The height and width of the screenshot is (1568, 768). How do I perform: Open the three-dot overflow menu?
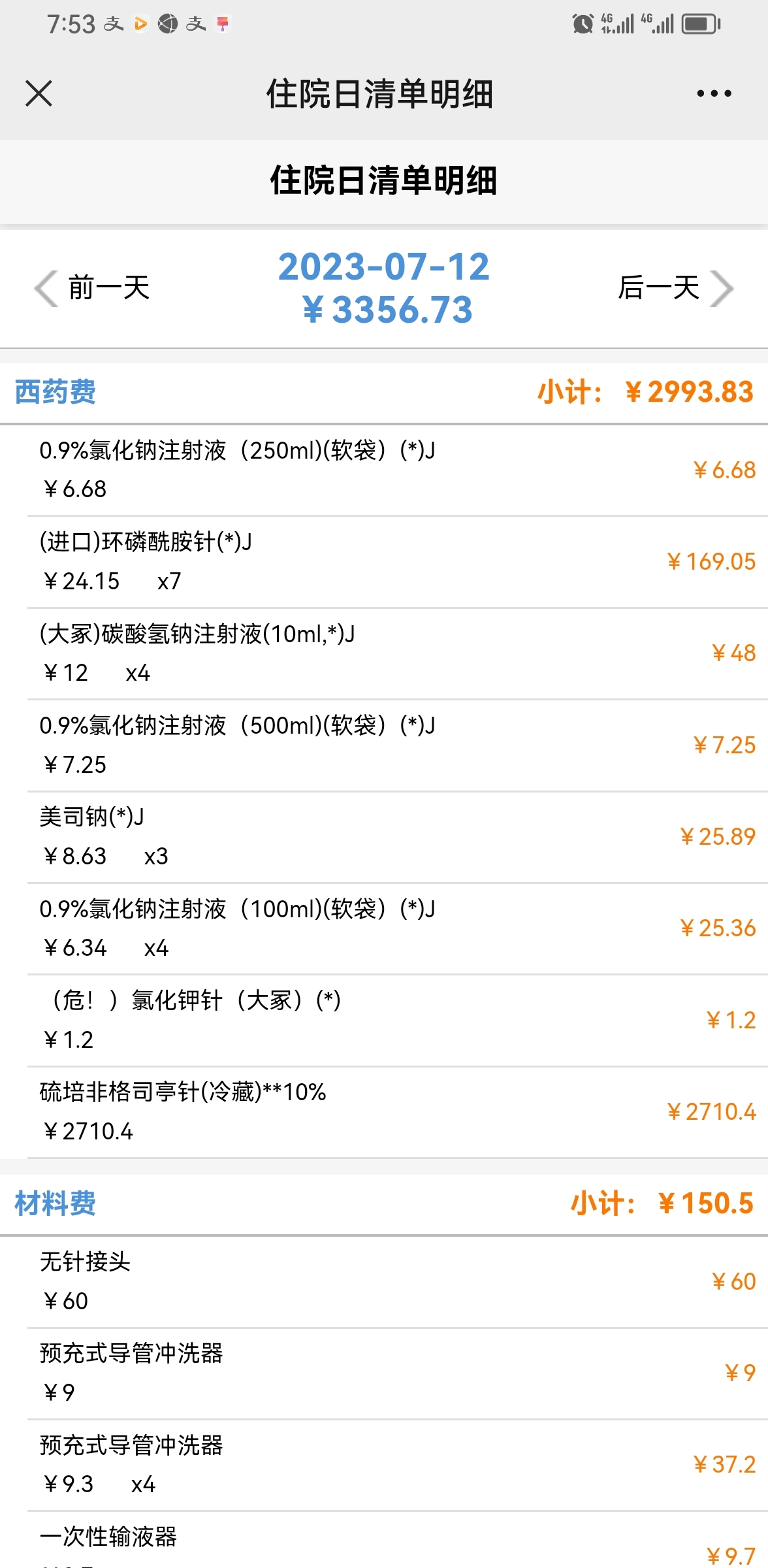(714, 93)
